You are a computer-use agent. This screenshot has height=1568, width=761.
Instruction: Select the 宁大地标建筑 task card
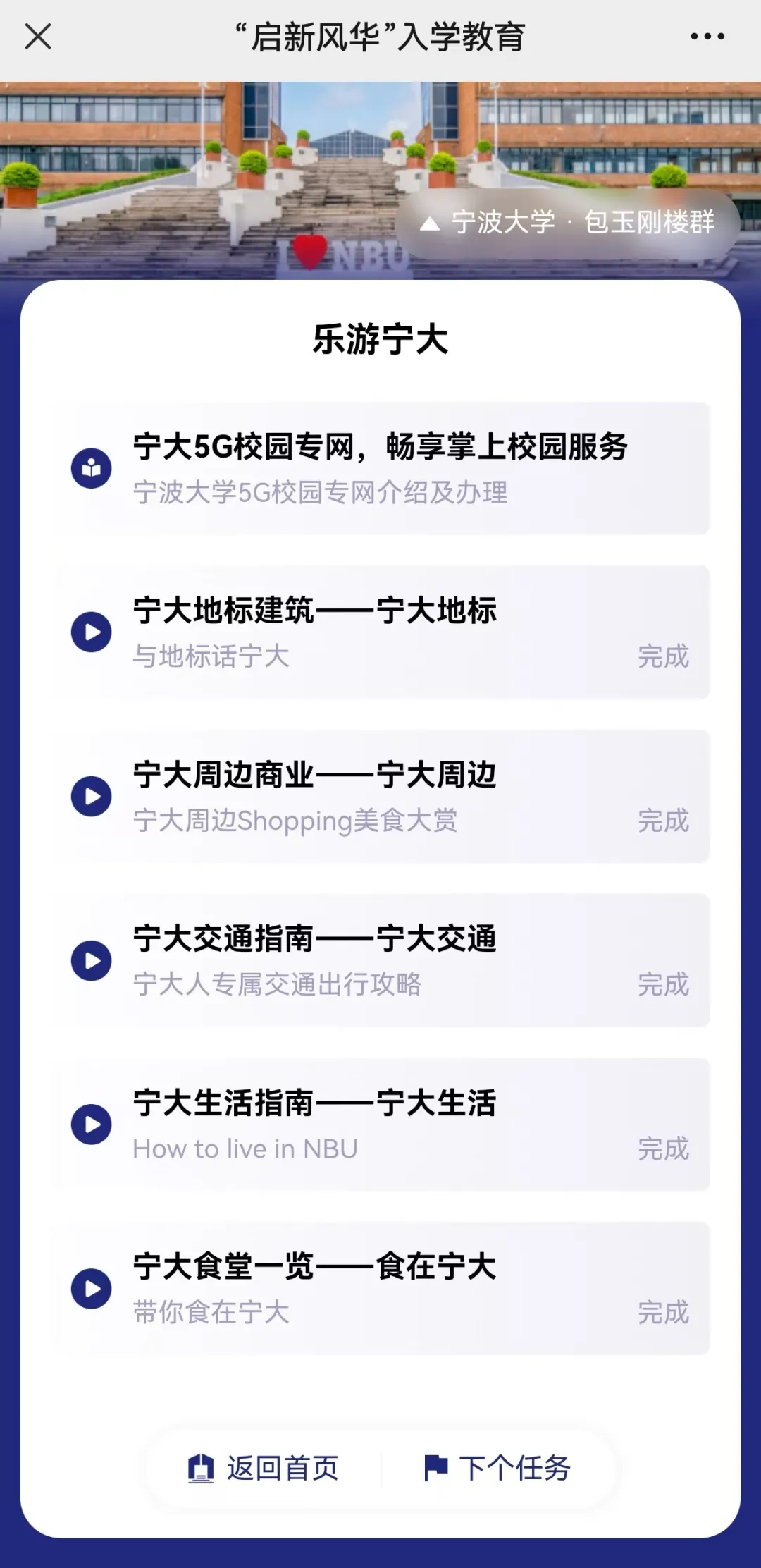pos(380,632)
